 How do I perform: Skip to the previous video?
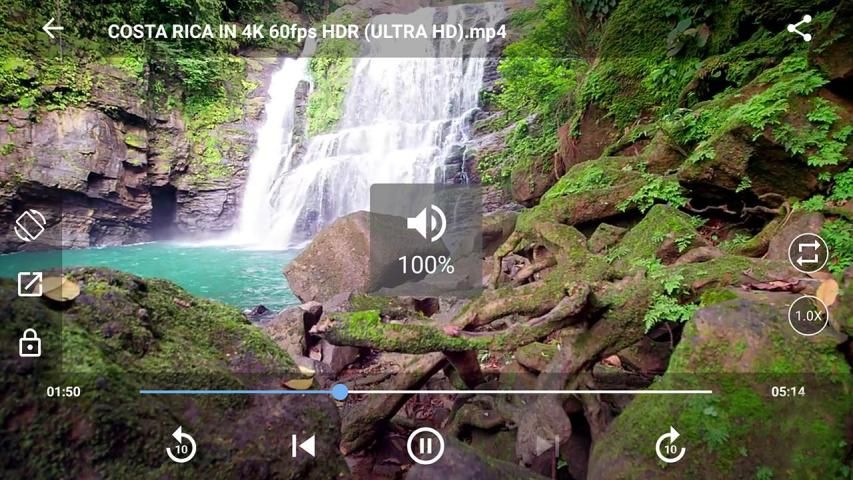pos(303,446)
